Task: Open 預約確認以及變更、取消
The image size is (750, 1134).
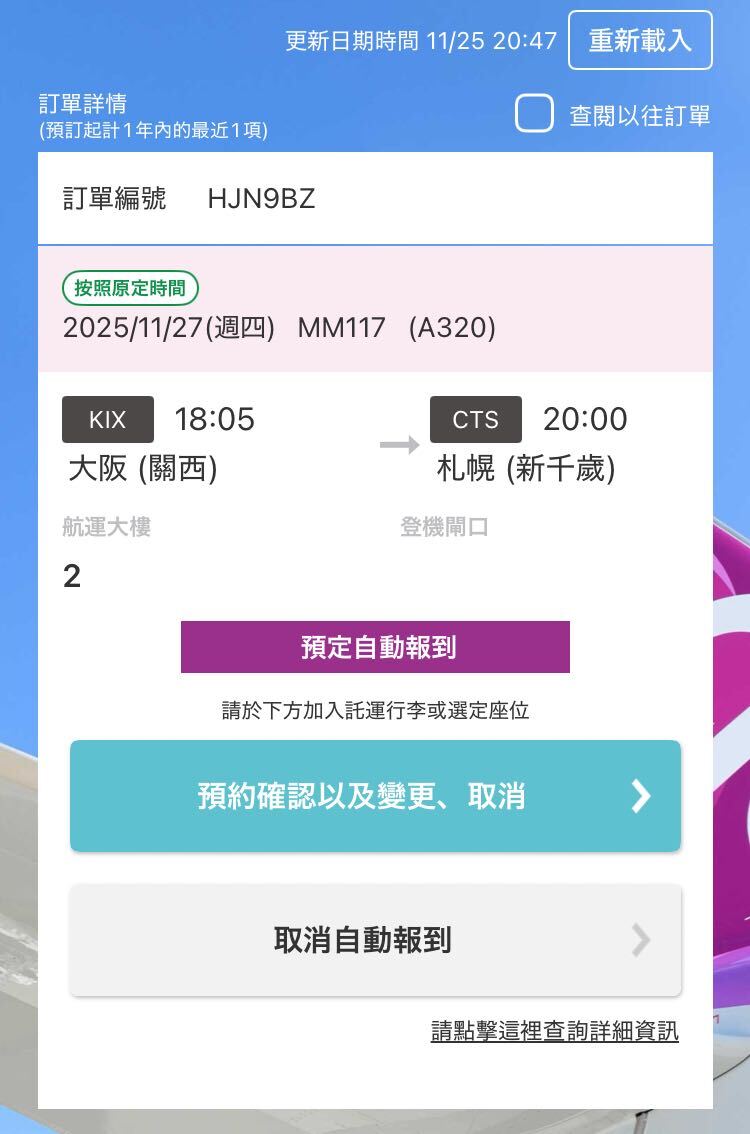Action: click(x=375, y=796)
